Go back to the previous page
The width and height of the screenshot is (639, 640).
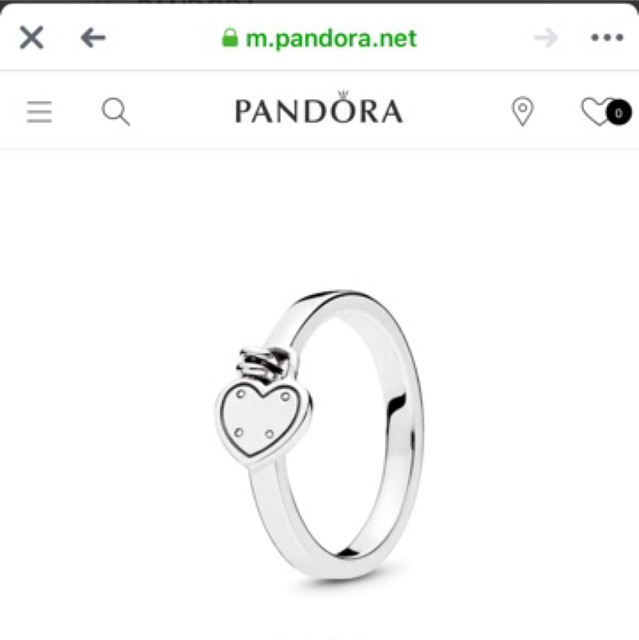(93, 38)
